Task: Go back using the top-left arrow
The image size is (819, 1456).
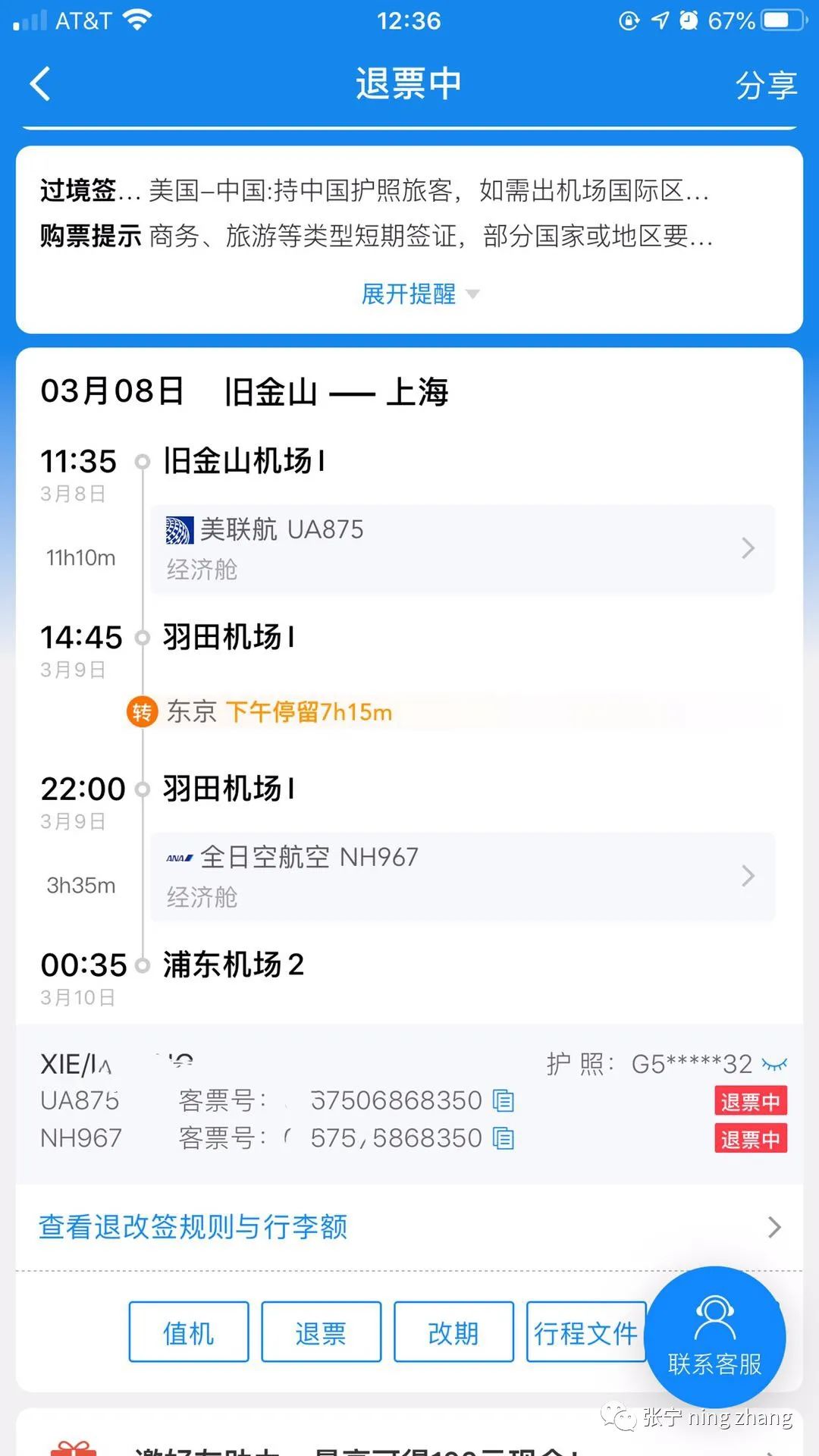Action: 41,83
